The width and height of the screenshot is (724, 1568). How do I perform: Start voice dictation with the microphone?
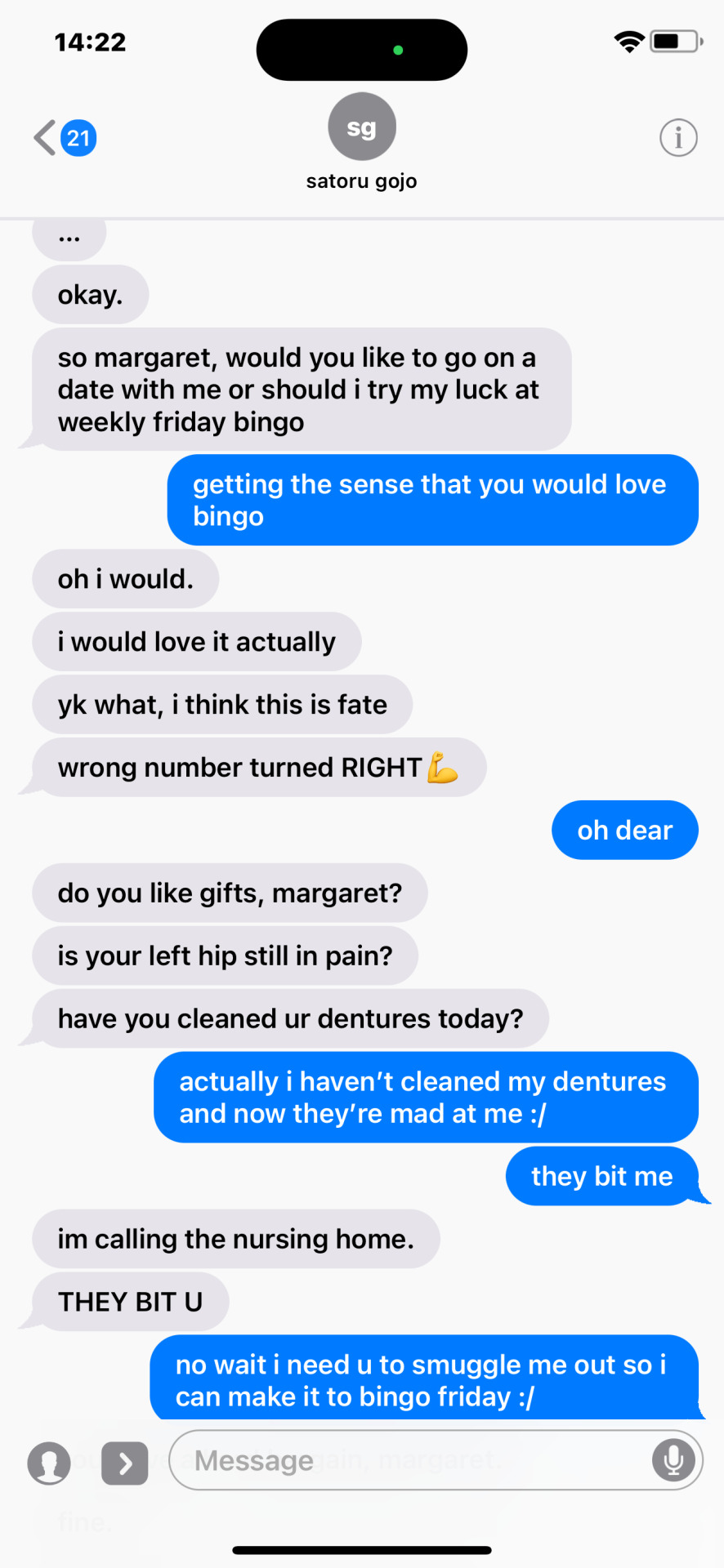[x=673, y=1460]
